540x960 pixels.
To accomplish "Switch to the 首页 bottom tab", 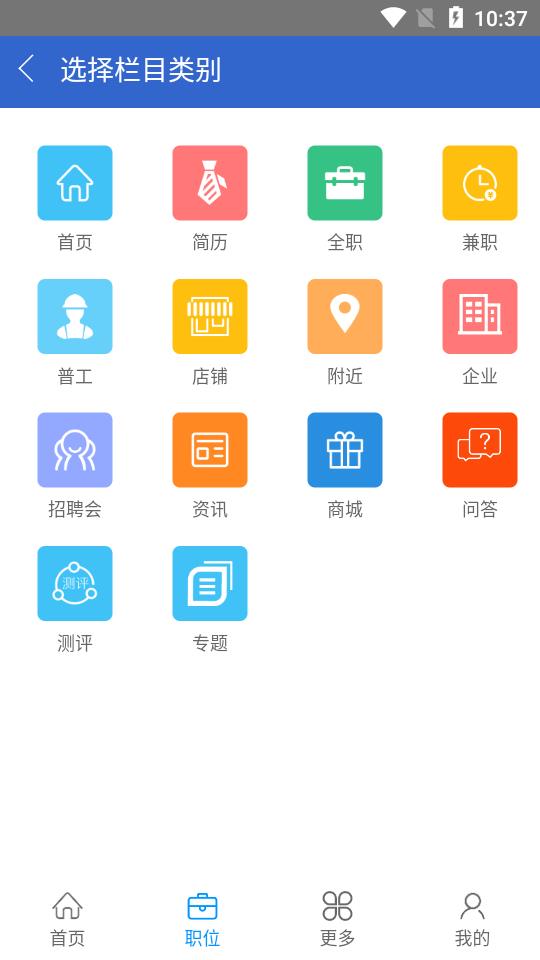I will coord(67,920).
